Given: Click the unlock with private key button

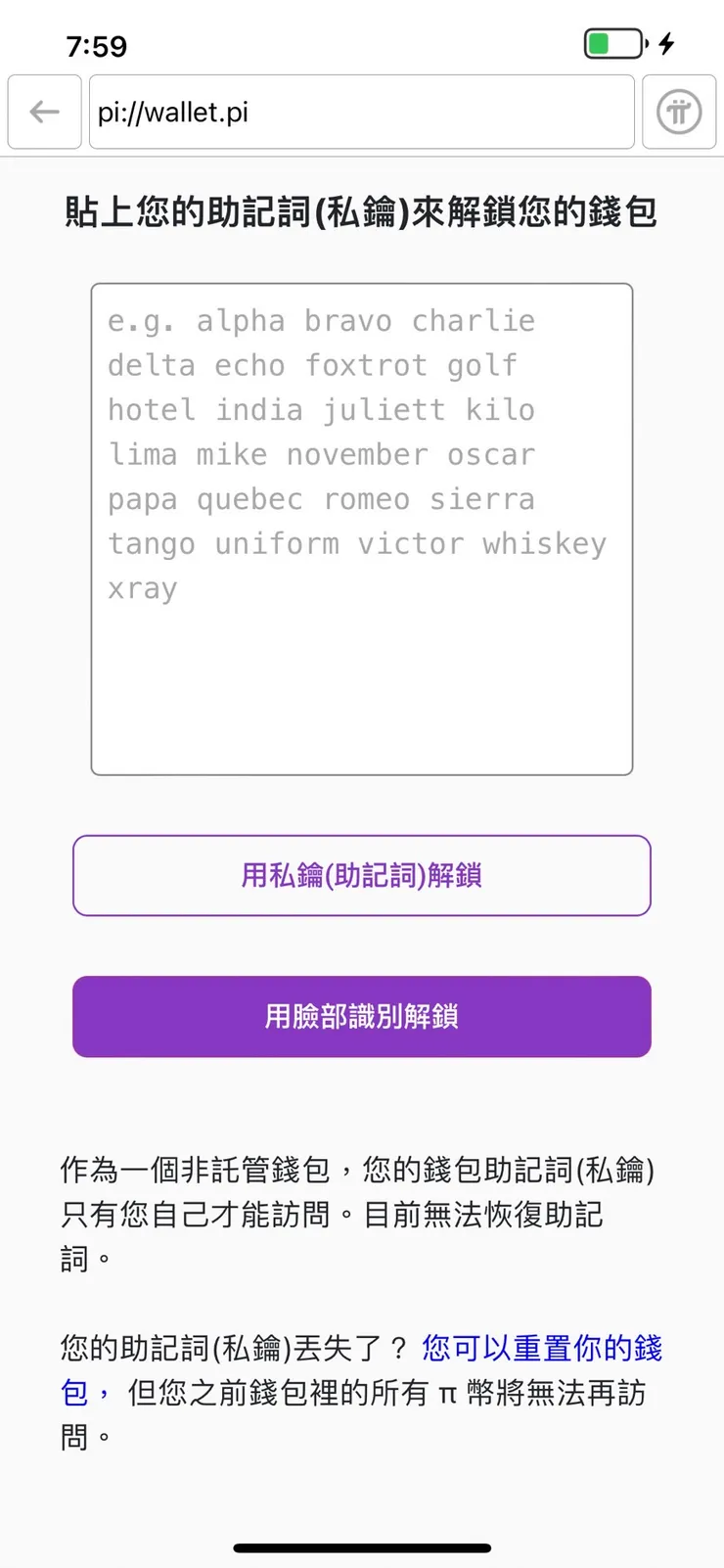Looking at the screenshot, I should (x=362, y=875).
